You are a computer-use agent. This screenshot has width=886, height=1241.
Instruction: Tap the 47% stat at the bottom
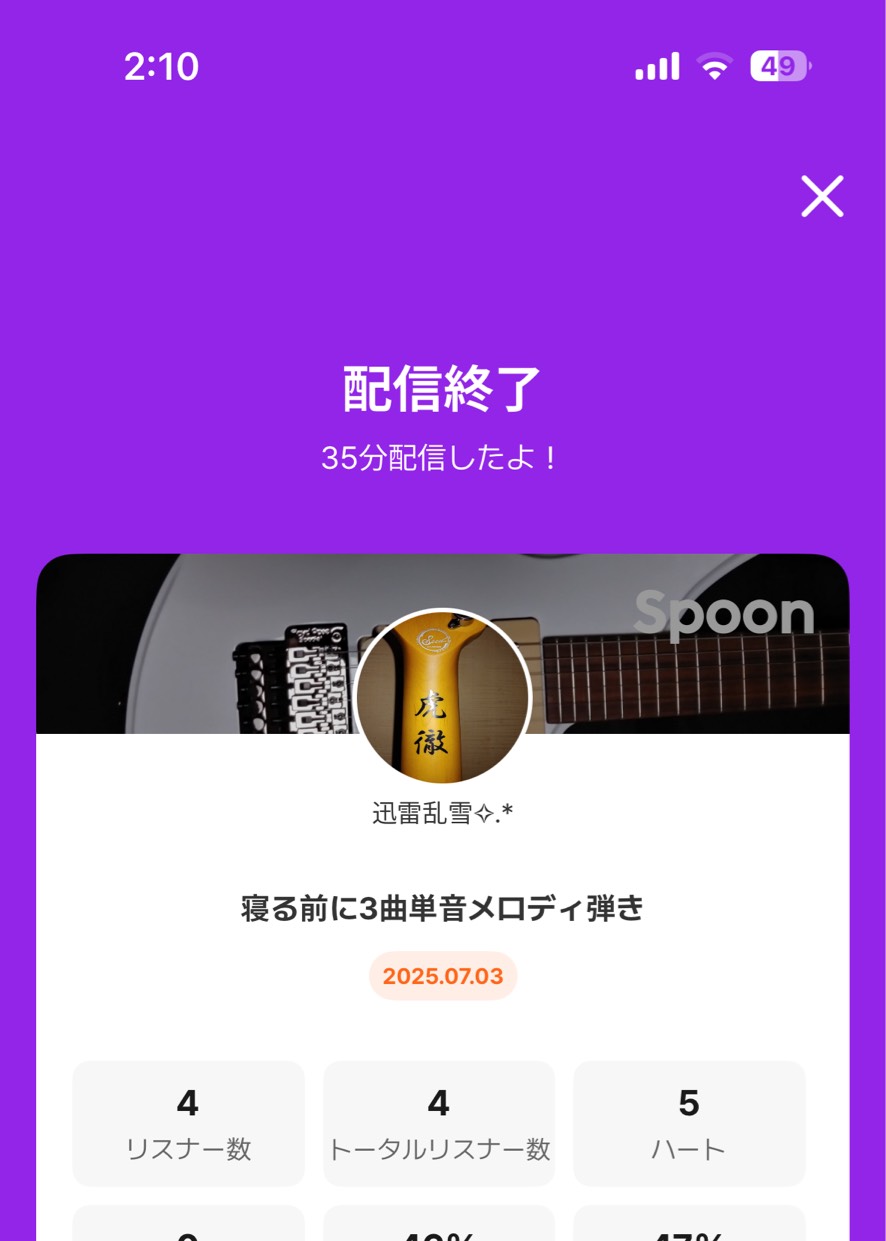click(689, 1232)
